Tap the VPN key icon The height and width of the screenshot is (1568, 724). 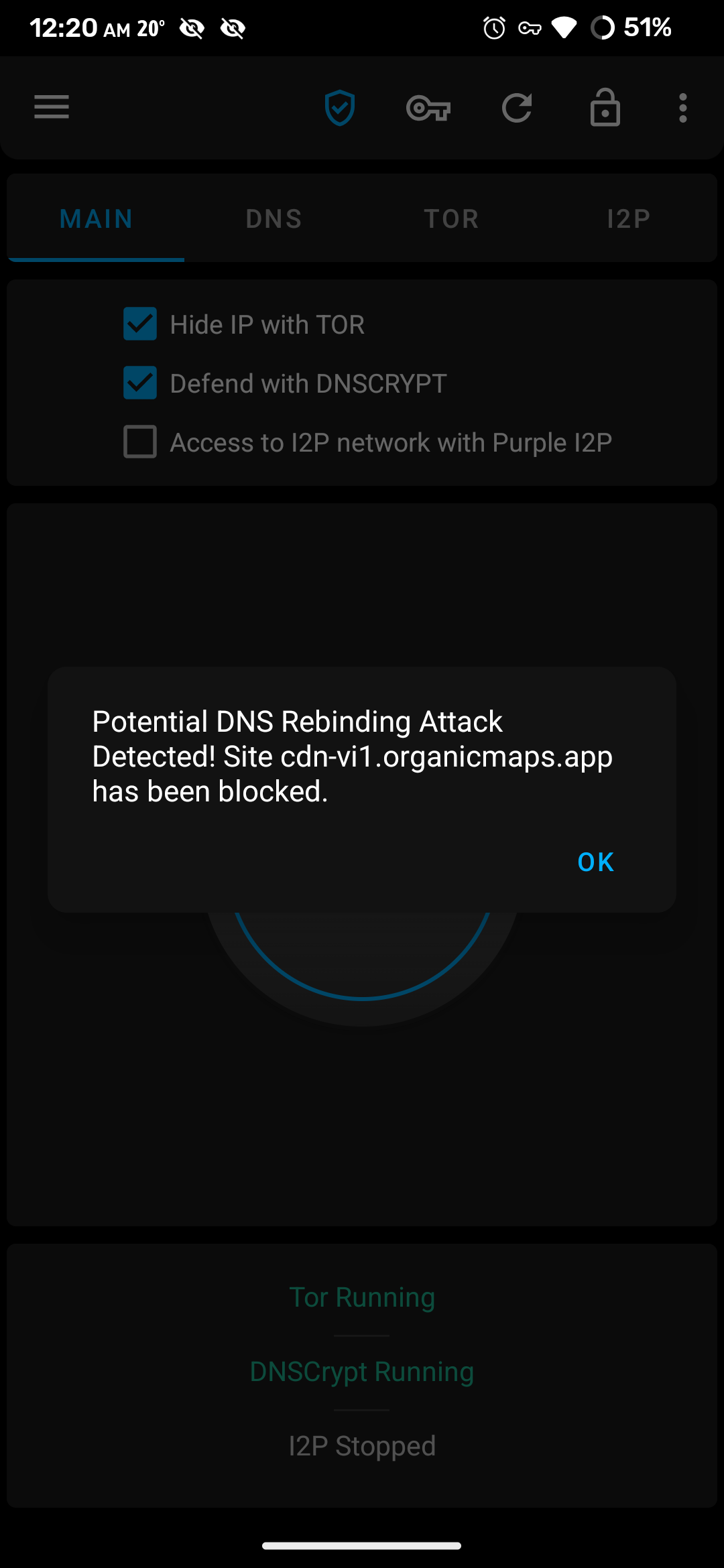428,108
